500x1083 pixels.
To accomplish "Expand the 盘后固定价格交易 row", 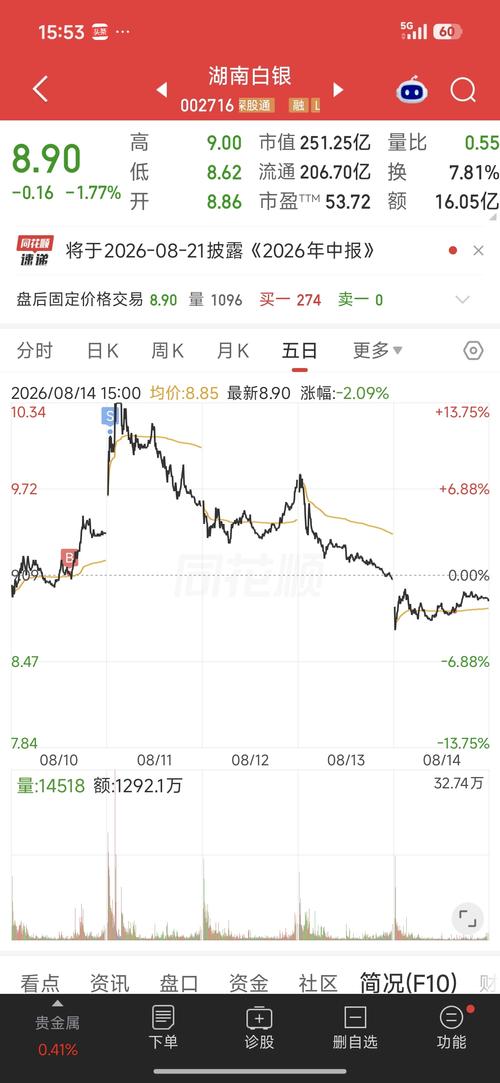I will [x=463, y=300].
